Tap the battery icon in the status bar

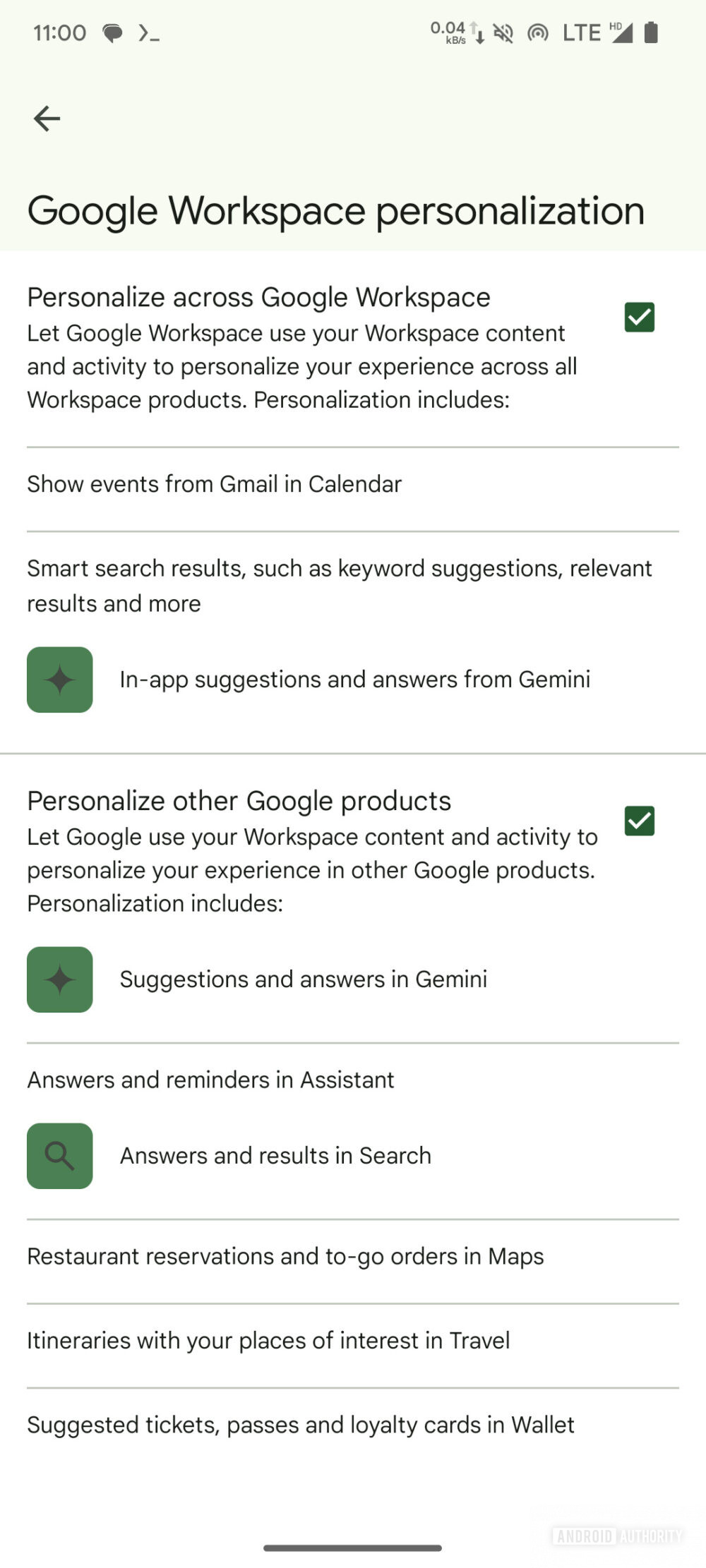[x=651, y=32]
